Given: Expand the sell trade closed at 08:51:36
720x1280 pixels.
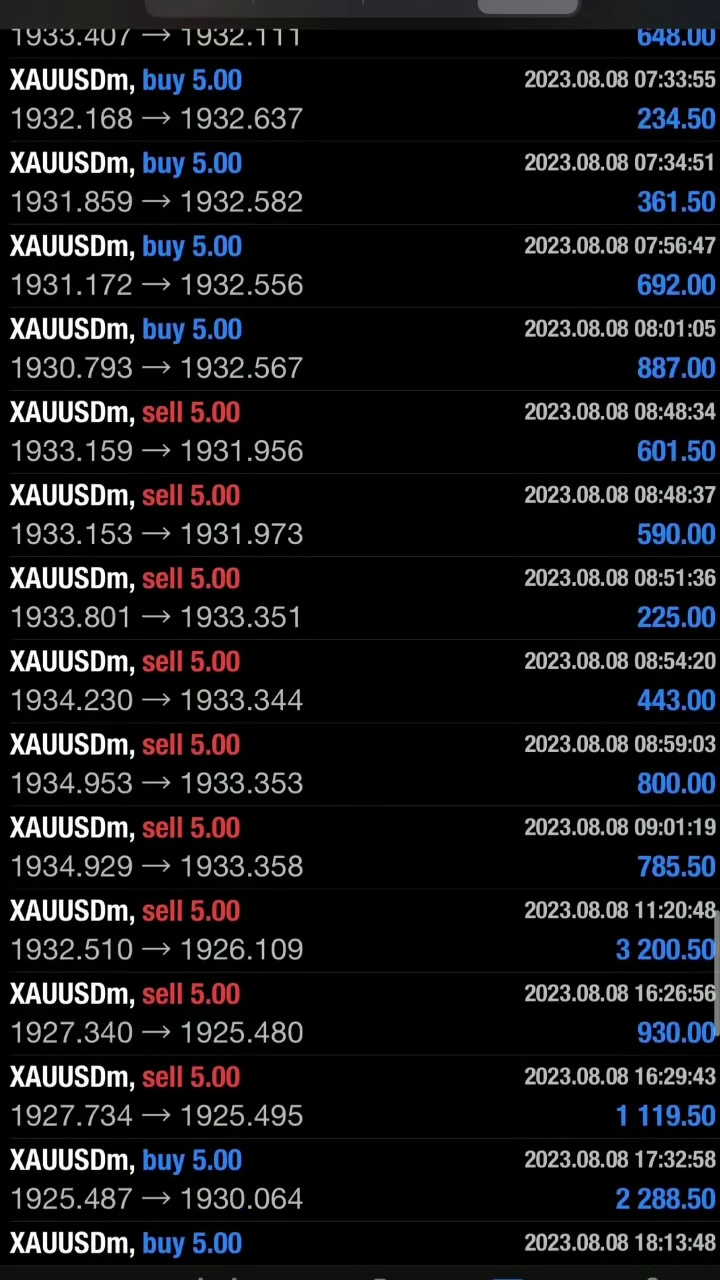Looking at the screenshot, I should (x=360, y=598).
